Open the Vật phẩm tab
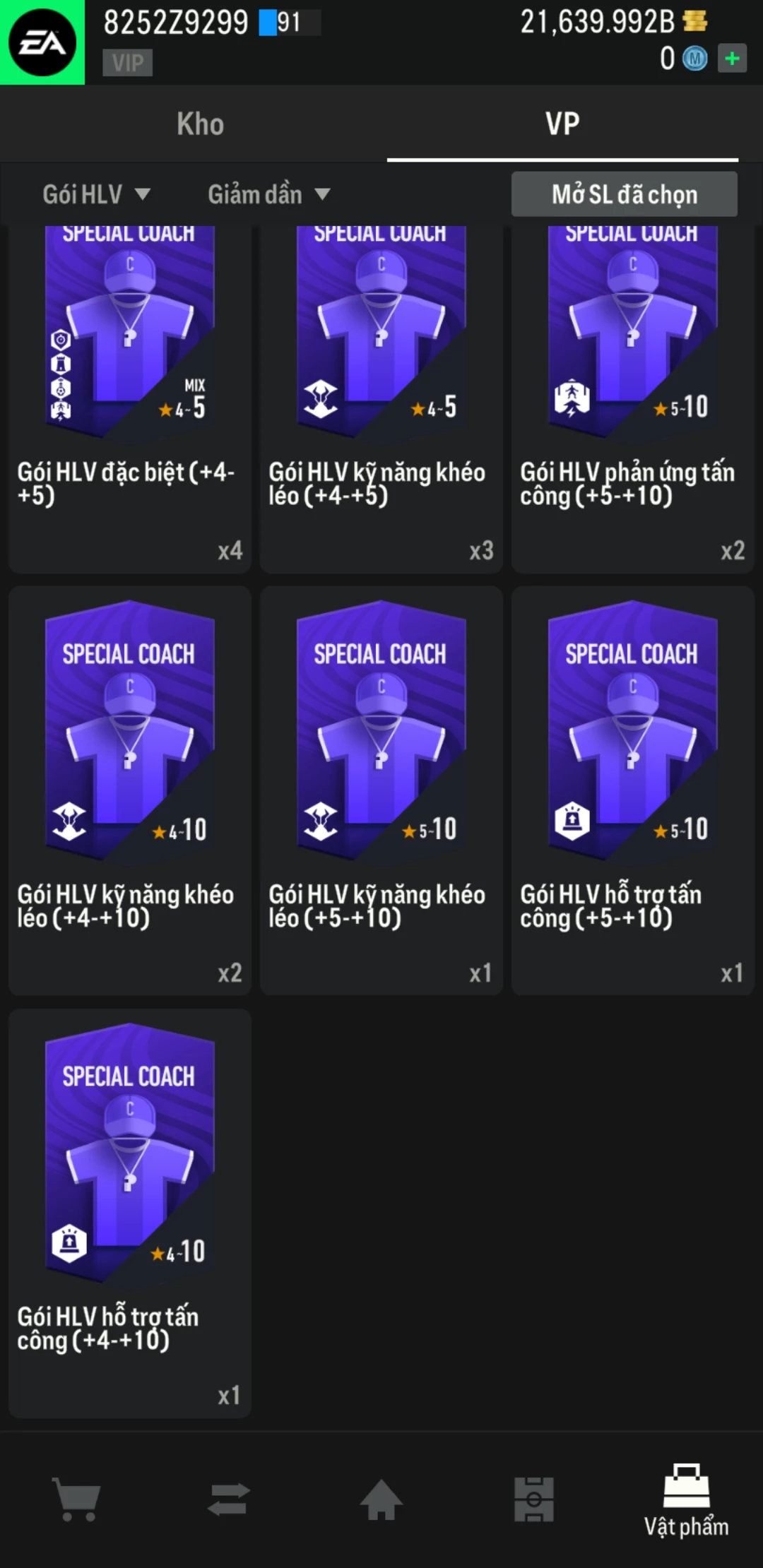Viewport: 763px width, 1568px height. pos(686,1499)
